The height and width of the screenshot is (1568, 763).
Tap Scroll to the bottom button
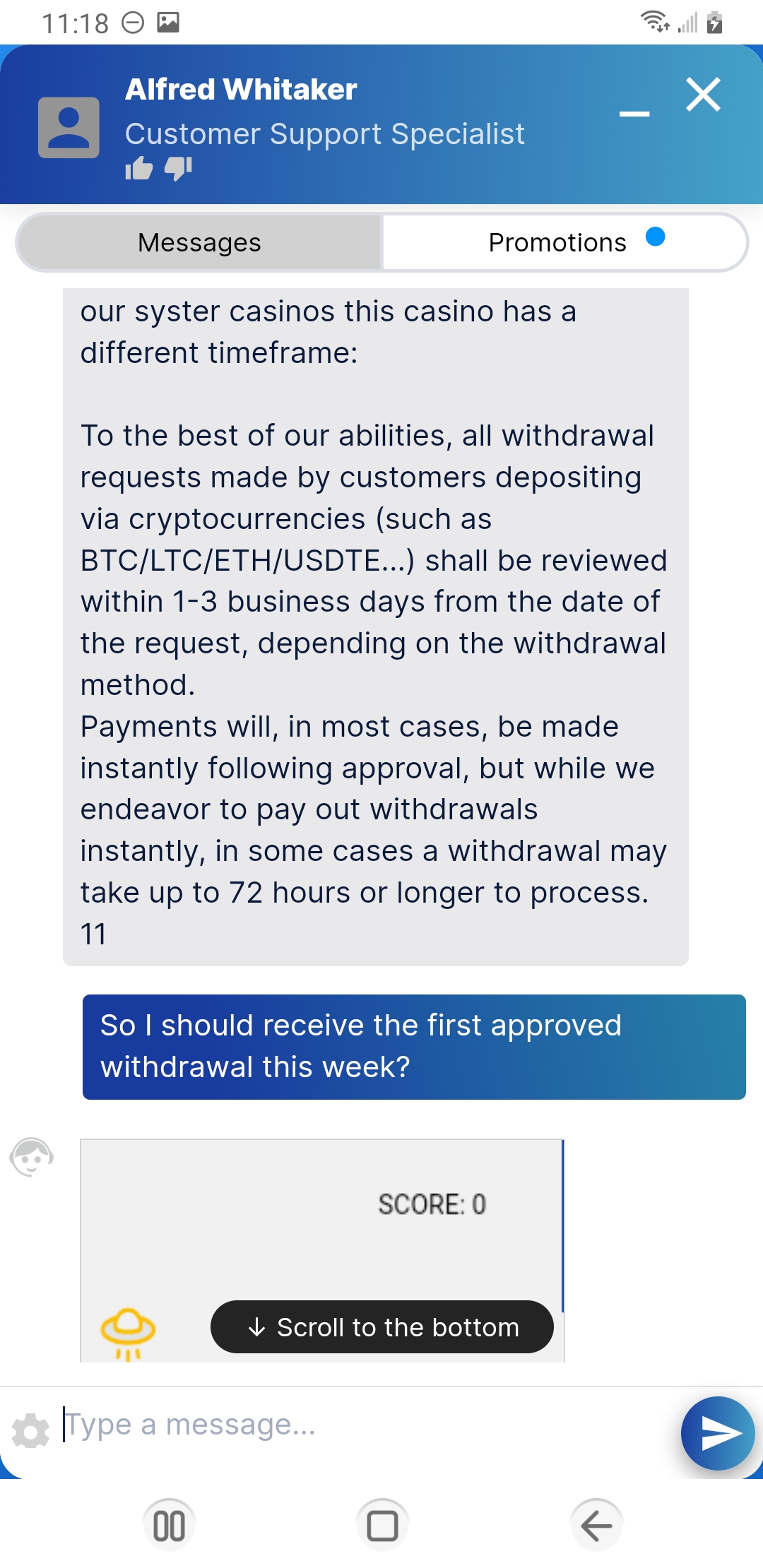[382, 1327]
